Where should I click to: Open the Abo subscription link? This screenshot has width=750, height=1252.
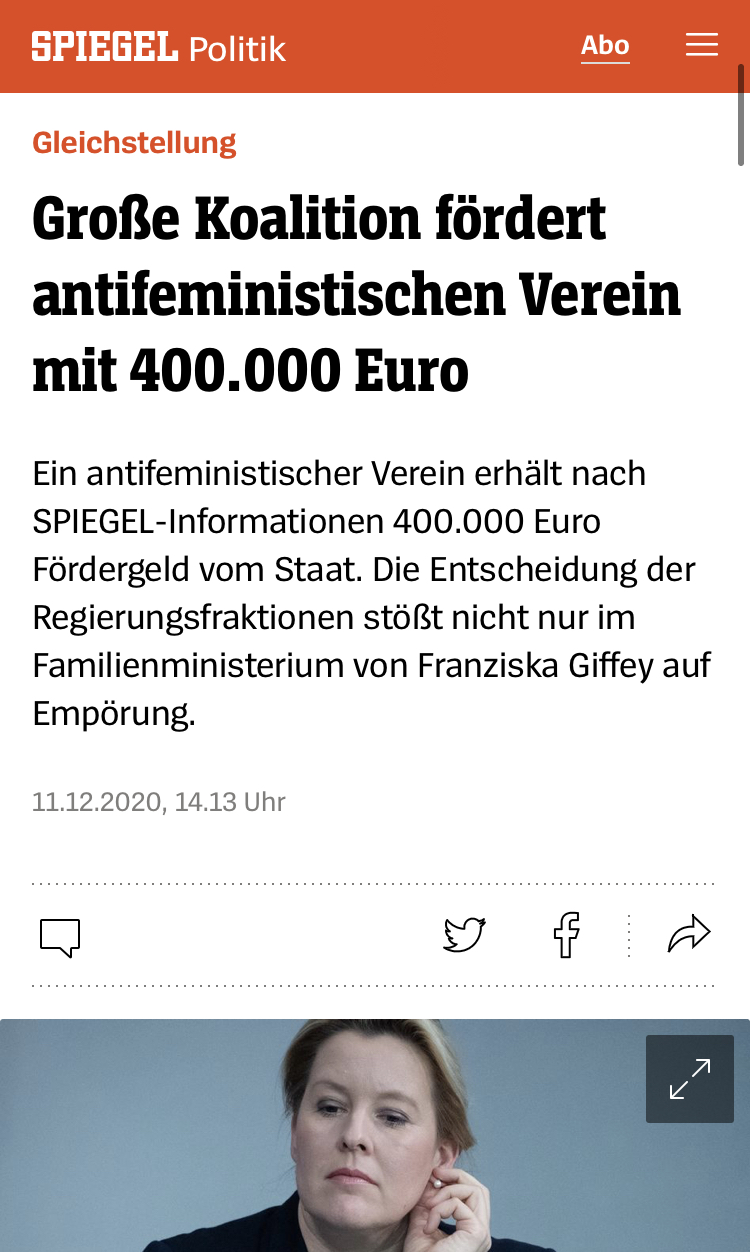click(x=605, y=46)
